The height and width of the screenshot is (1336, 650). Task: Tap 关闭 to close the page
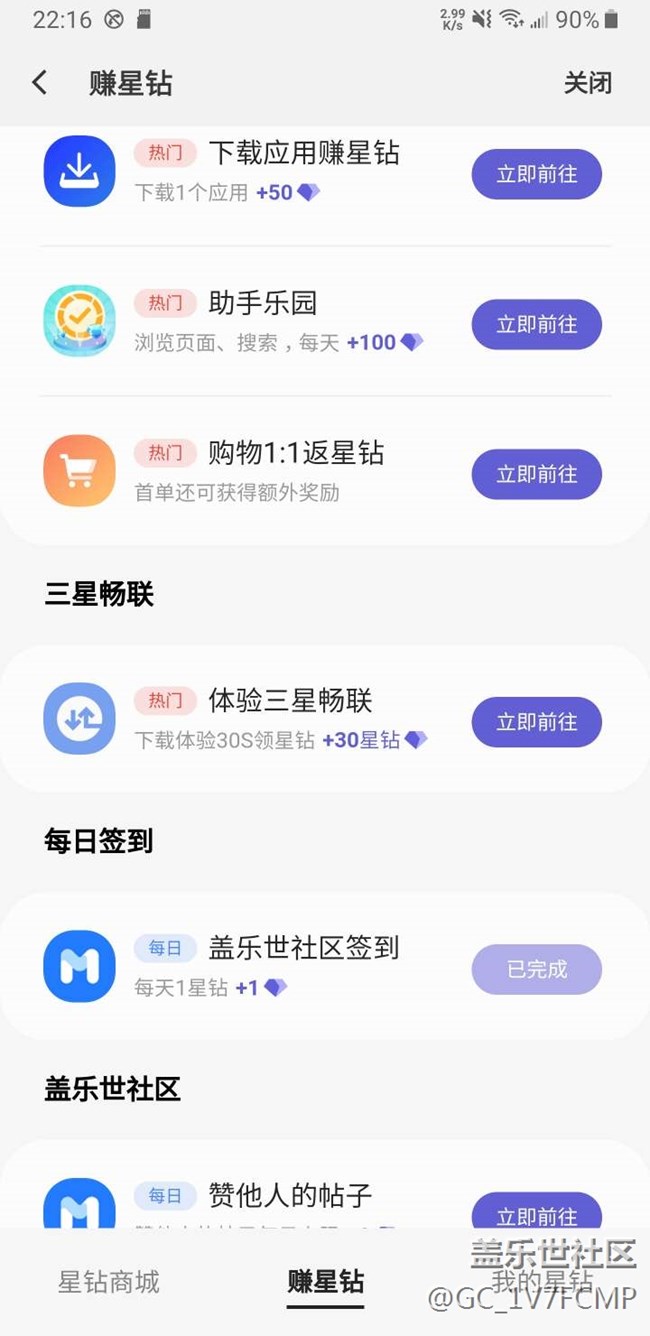pos(587,83)
